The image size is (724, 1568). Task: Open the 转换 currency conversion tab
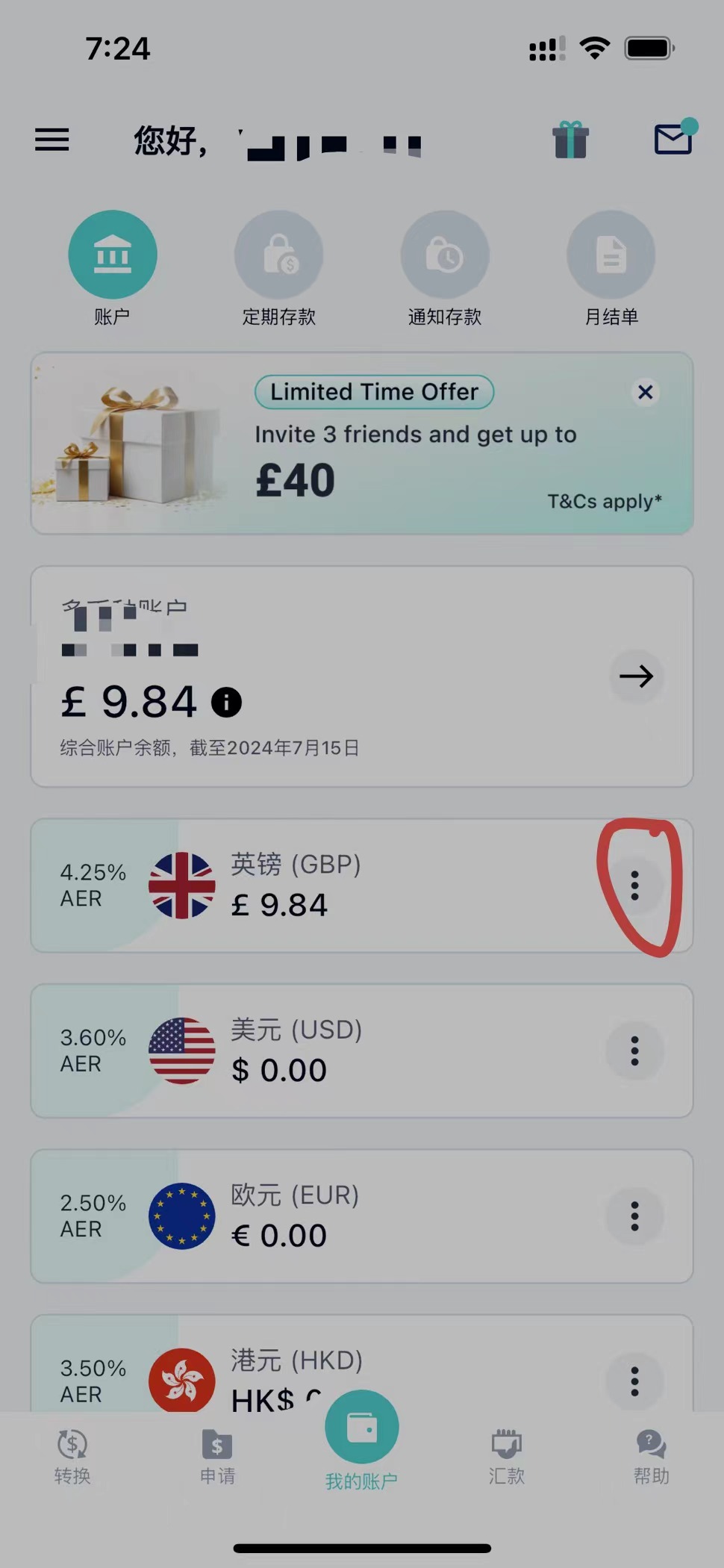(x=72, y=1452)
